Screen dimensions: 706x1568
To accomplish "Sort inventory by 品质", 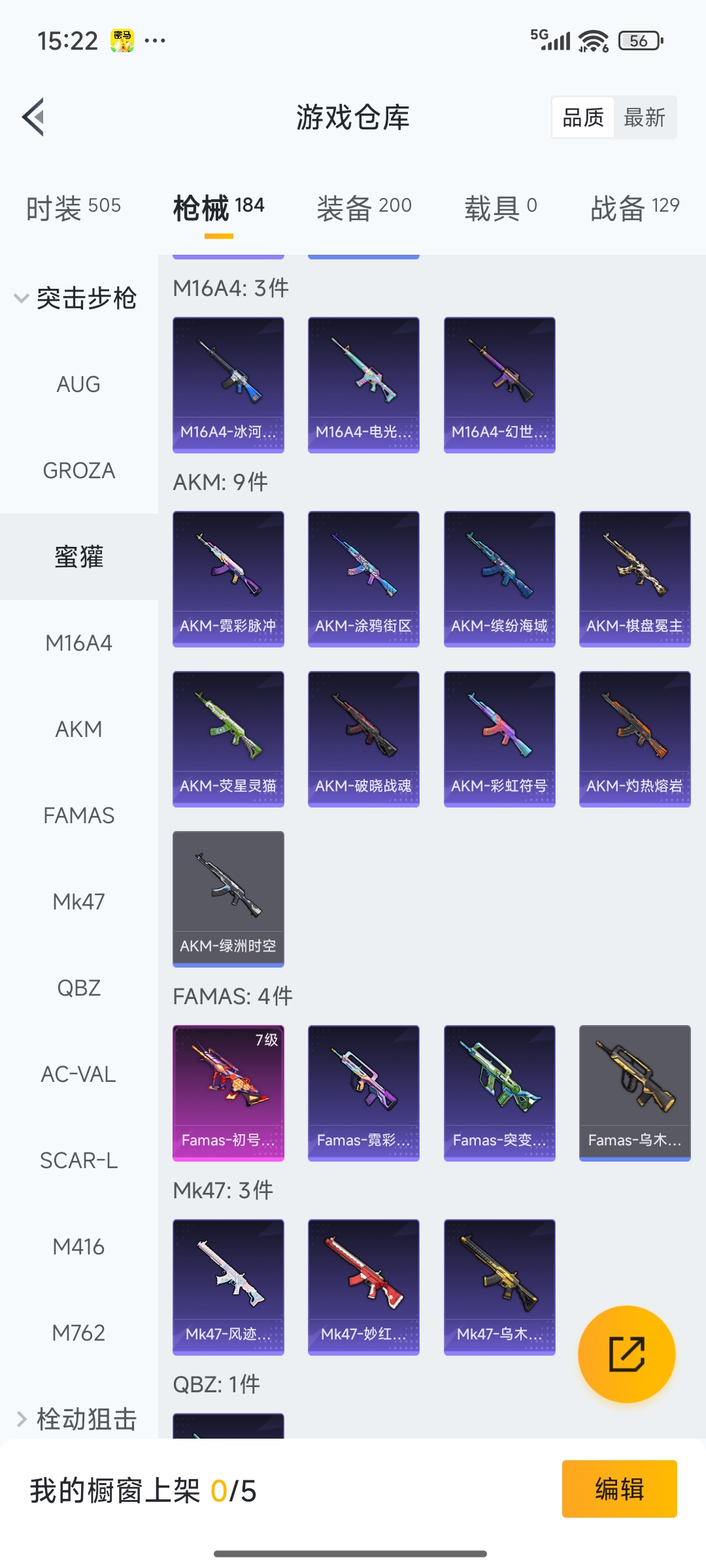I will click(x=583, y=118).
